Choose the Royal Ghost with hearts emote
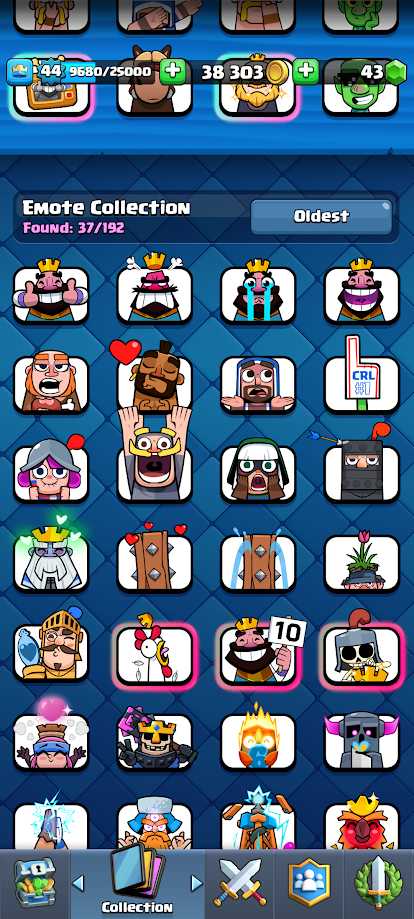 (x=51, y=558)
